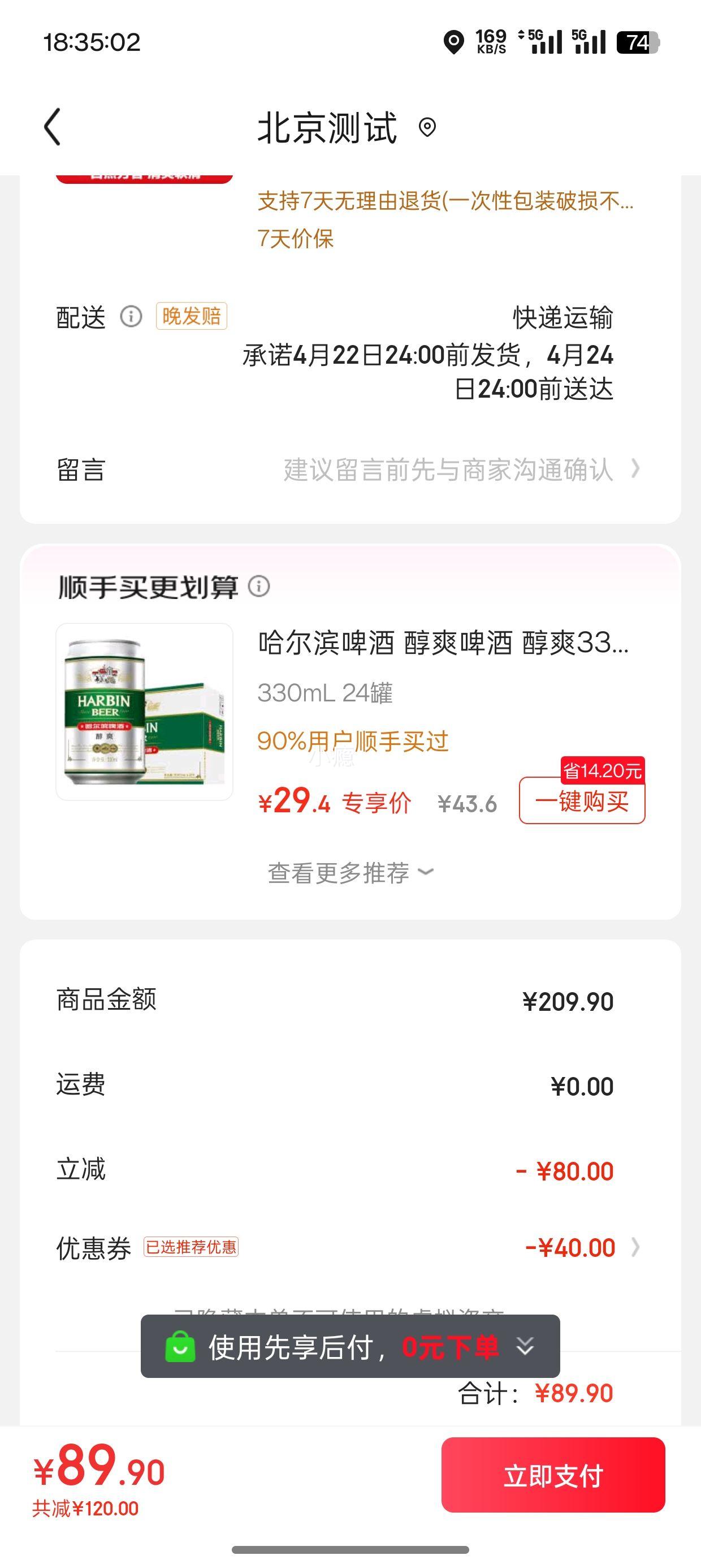
Task: Open 支持7天无理由退货 return policy
Action: point(444,203)
